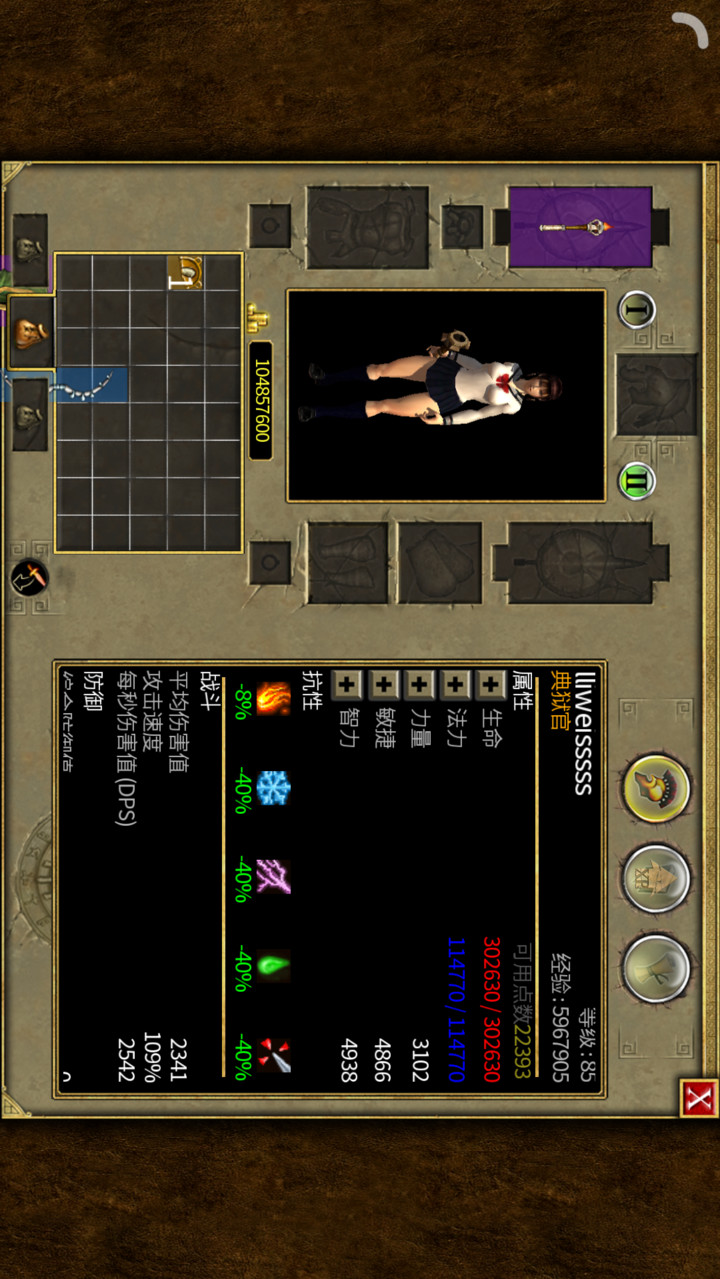Tap the empty head armor slot
Image resolution: width=720 pixels, height=1279 pixels.
(655, 394)
